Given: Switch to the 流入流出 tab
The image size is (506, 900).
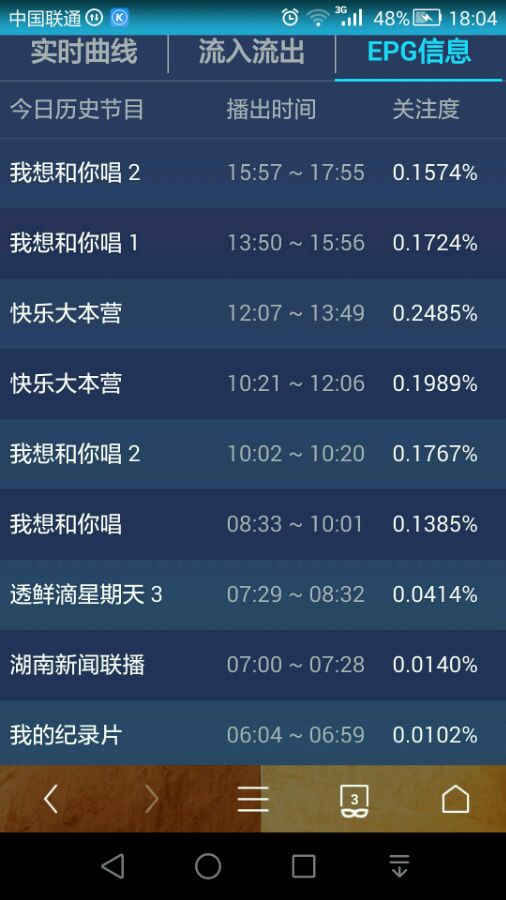Looking at the screenshot, I should point(251,52).
